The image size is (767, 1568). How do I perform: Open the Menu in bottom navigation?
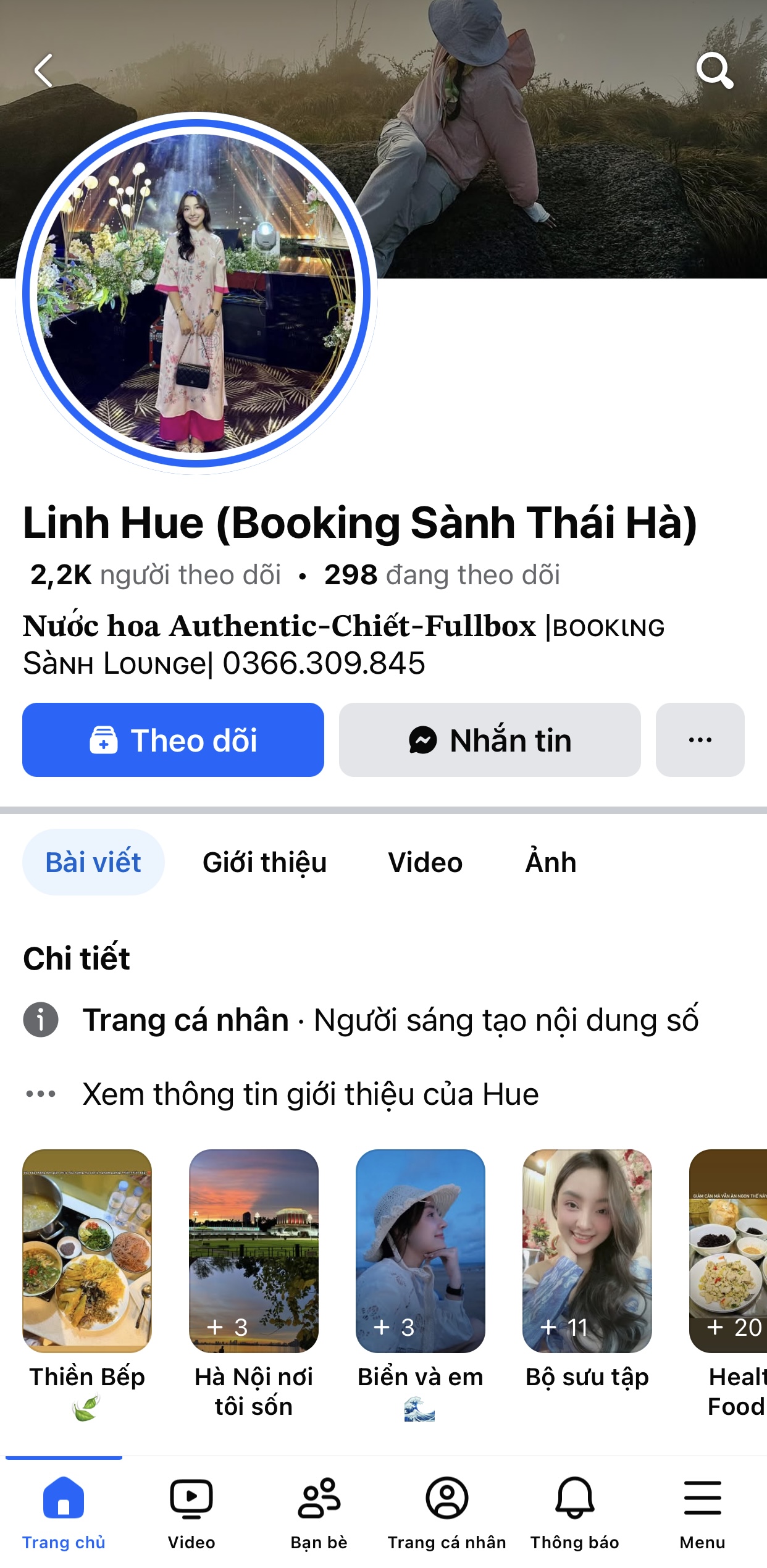tap(702, 1512)
